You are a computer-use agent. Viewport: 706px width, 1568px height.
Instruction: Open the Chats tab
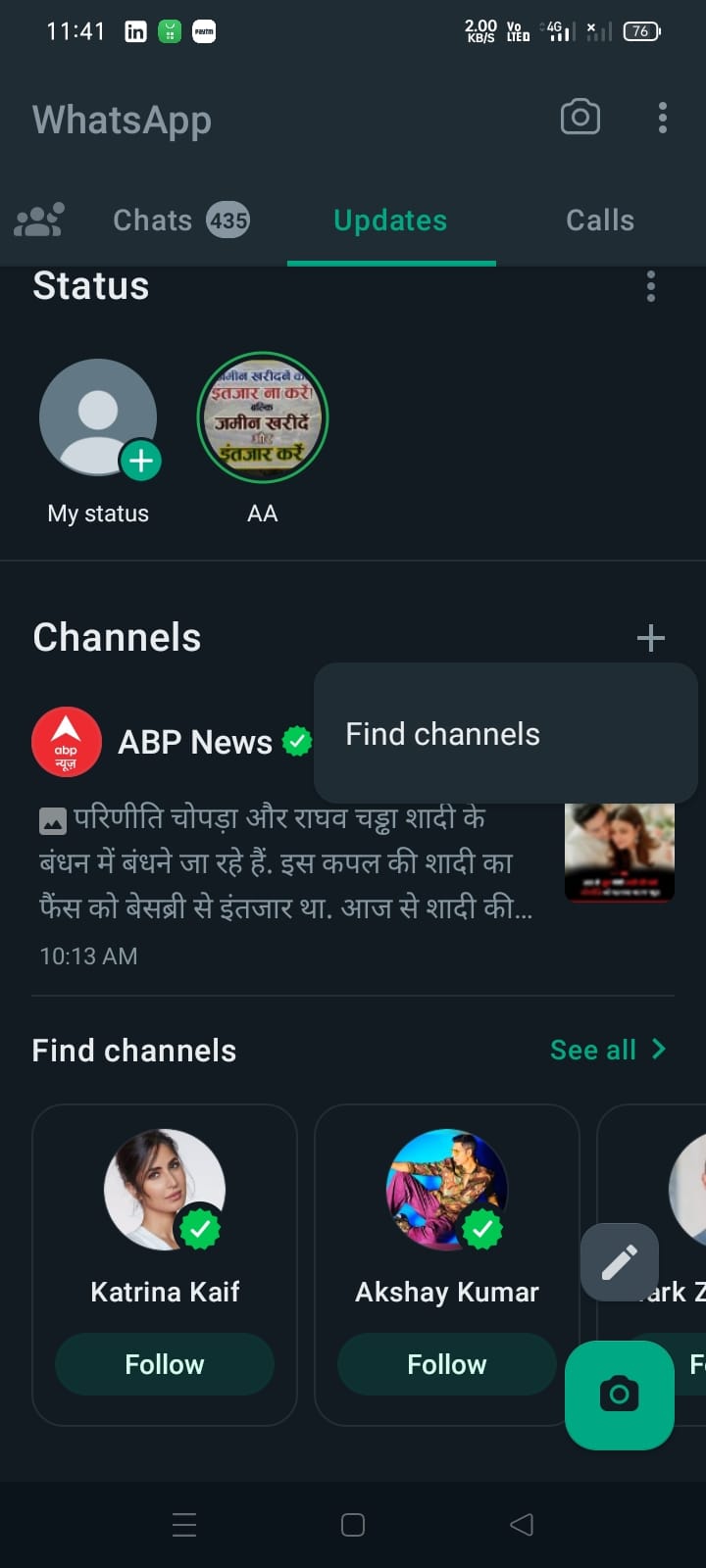coord(152,220)
